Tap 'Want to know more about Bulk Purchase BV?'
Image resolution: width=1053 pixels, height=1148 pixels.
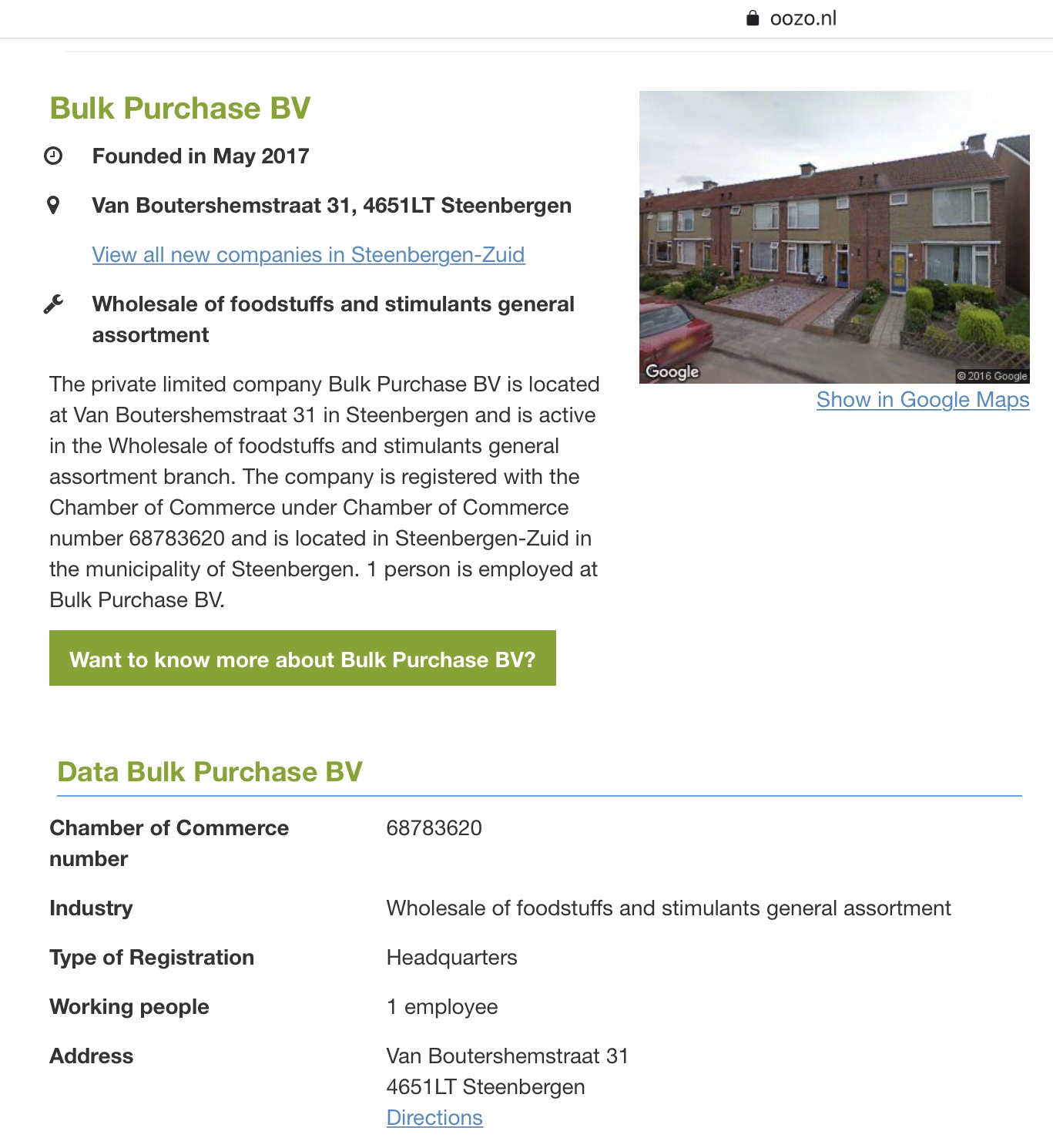tap(302, 659)
